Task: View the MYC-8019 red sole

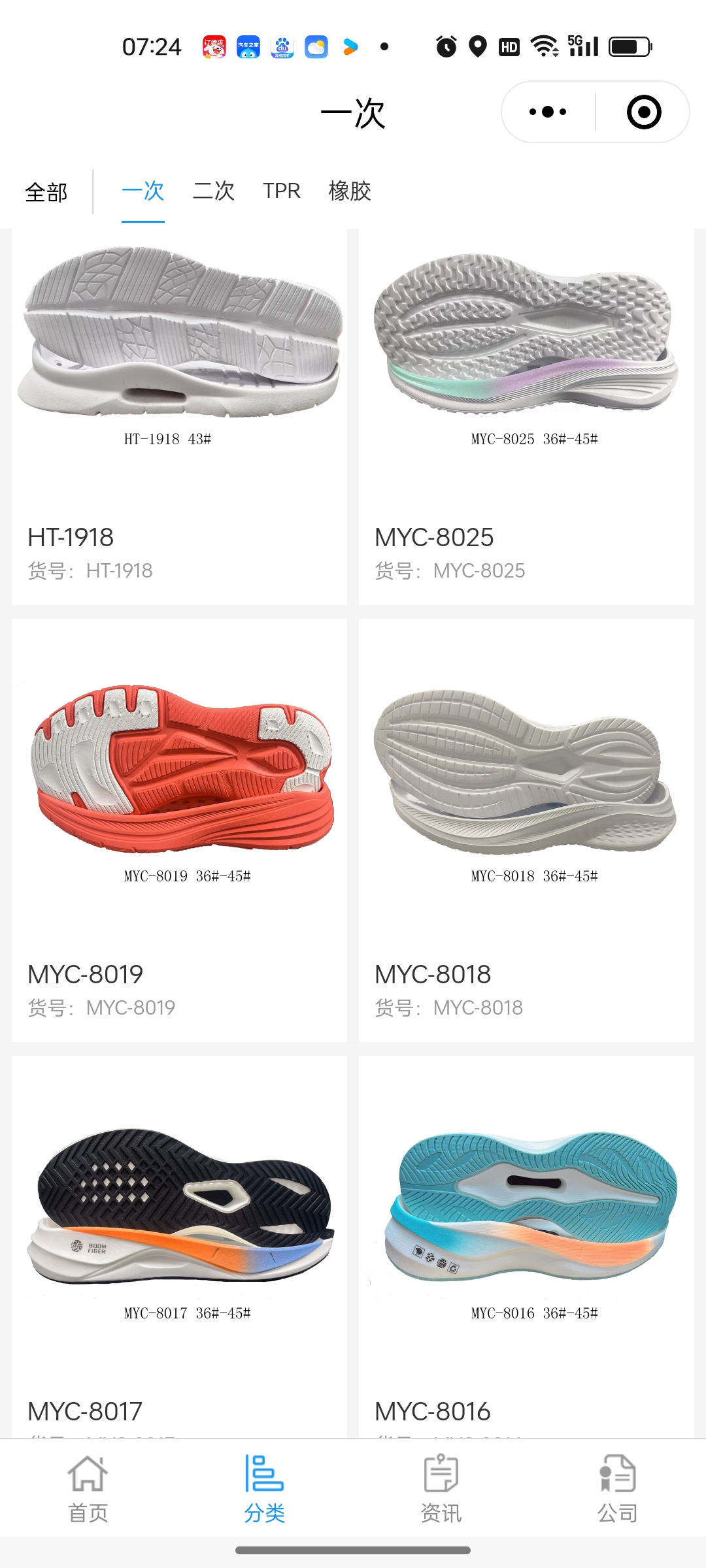Action: pyautogui.click(x=179, y=771)
